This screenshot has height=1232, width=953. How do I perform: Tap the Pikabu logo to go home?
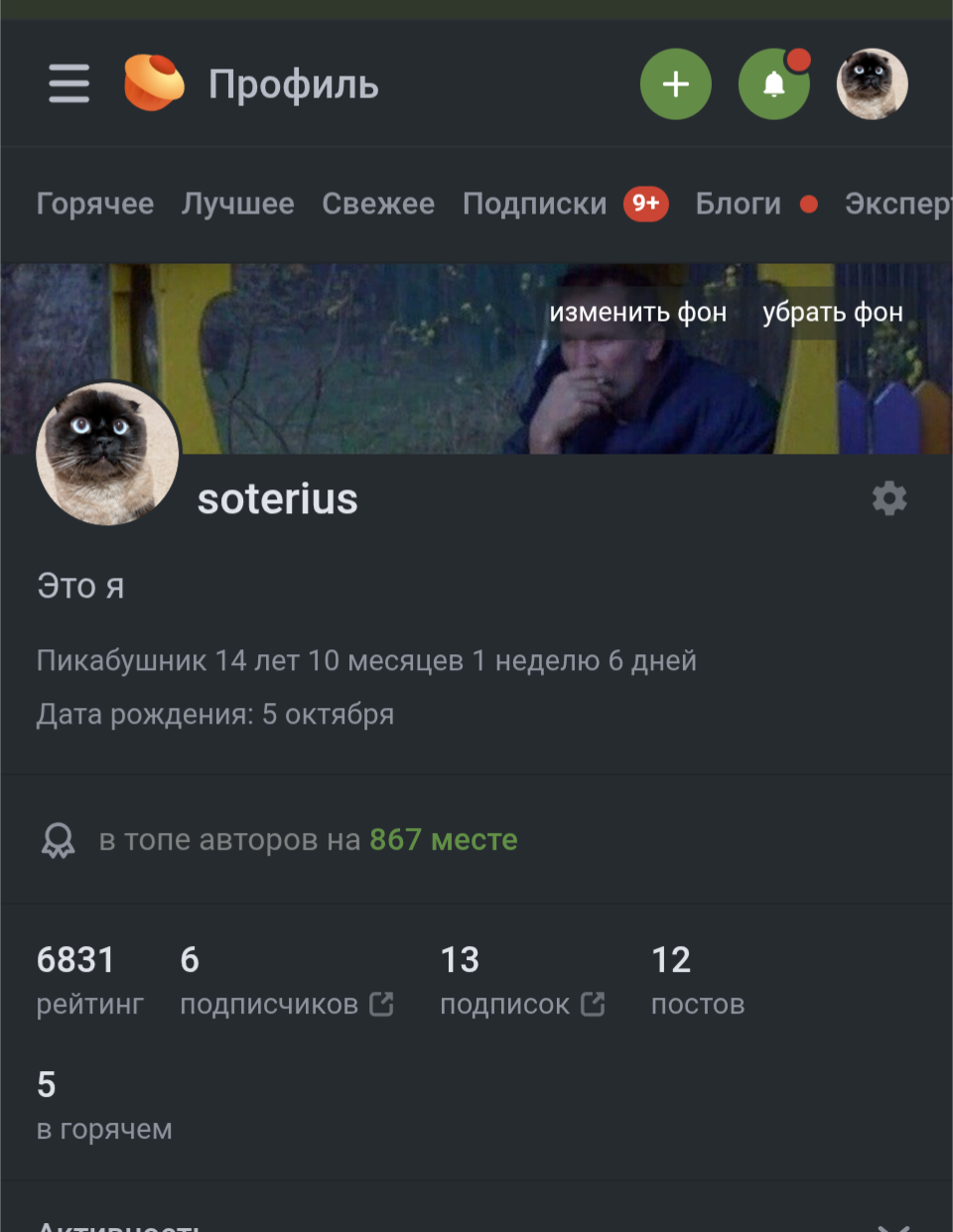tap(154, 83)
